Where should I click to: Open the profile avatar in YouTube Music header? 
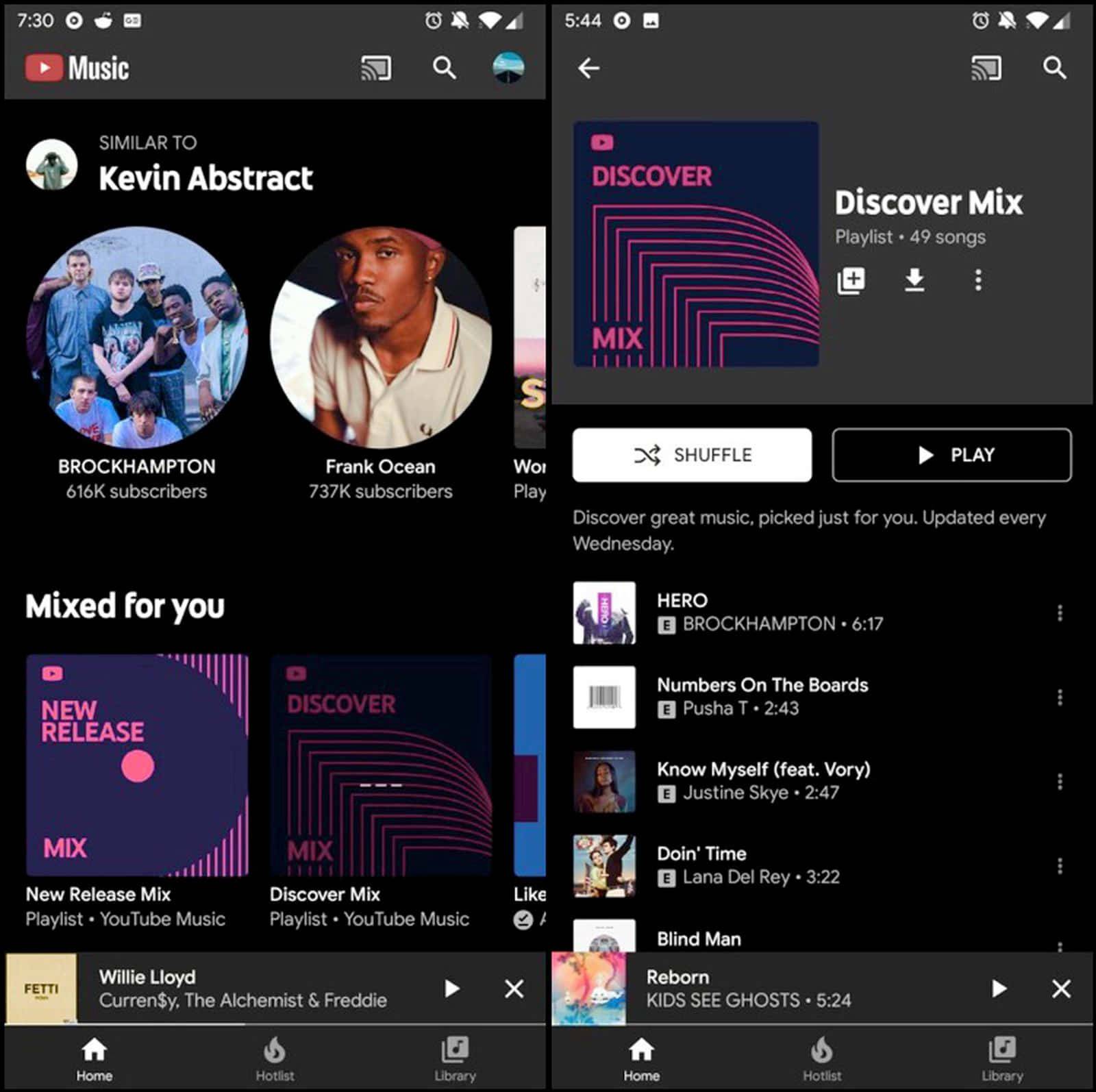coord(508,68)
